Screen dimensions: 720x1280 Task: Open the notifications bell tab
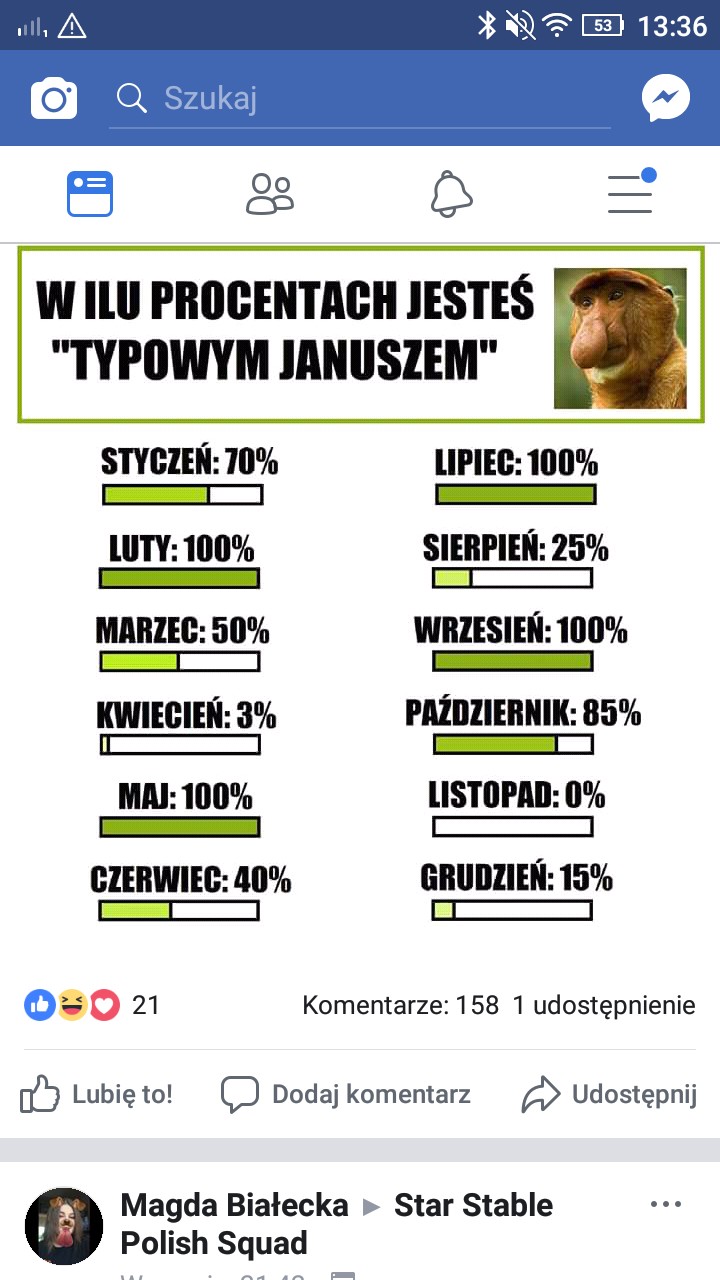[x=450, y=194]
